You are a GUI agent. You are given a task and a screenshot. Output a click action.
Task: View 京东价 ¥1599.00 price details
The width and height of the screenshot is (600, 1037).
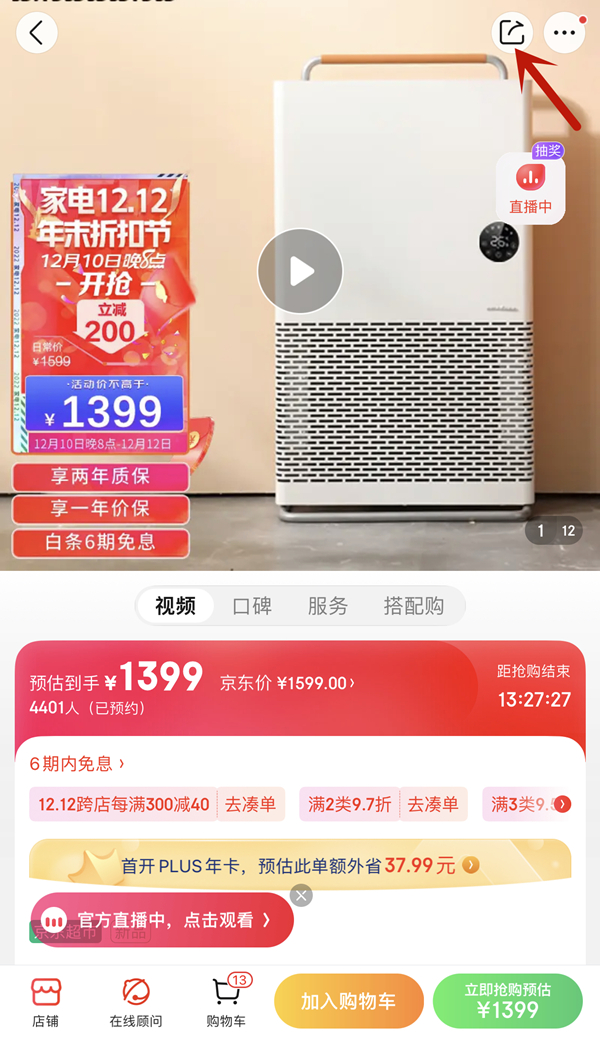click(288, 683)
